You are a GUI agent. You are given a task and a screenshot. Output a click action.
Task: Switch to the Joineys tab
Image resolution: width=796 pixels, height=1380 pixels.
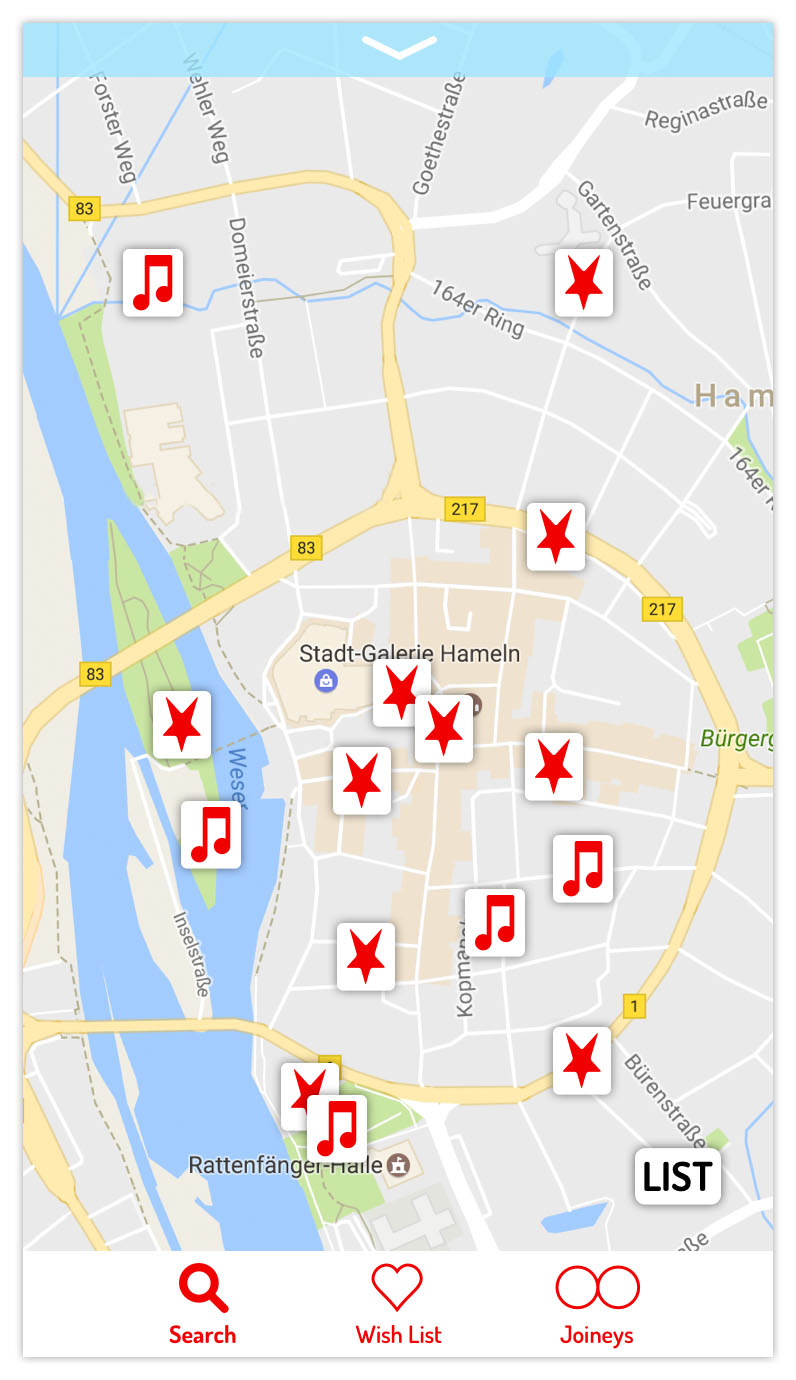[x=597, y=1306]
